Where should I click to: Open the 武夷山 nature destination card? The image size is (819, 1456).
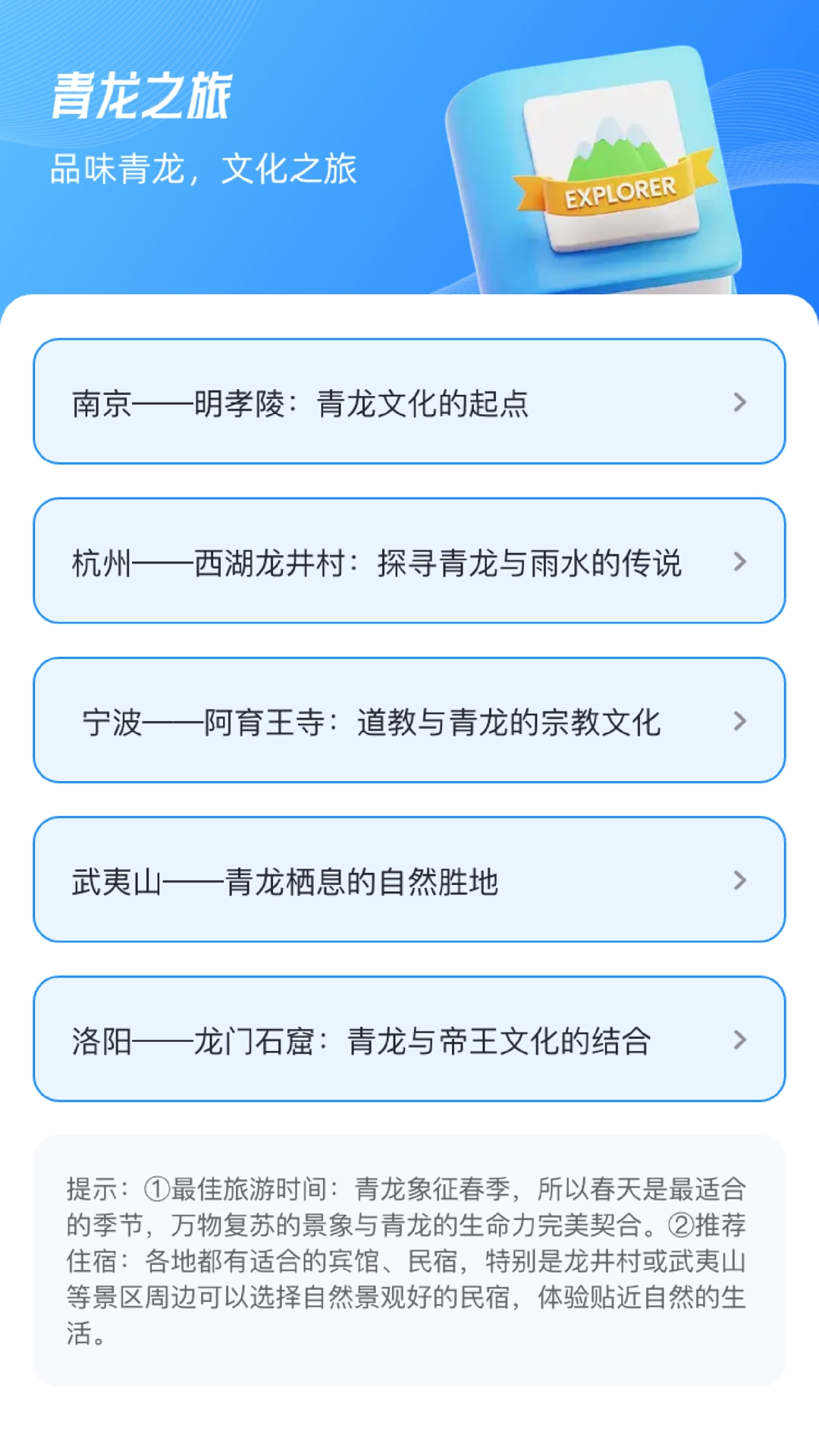[x=409, y=880]
